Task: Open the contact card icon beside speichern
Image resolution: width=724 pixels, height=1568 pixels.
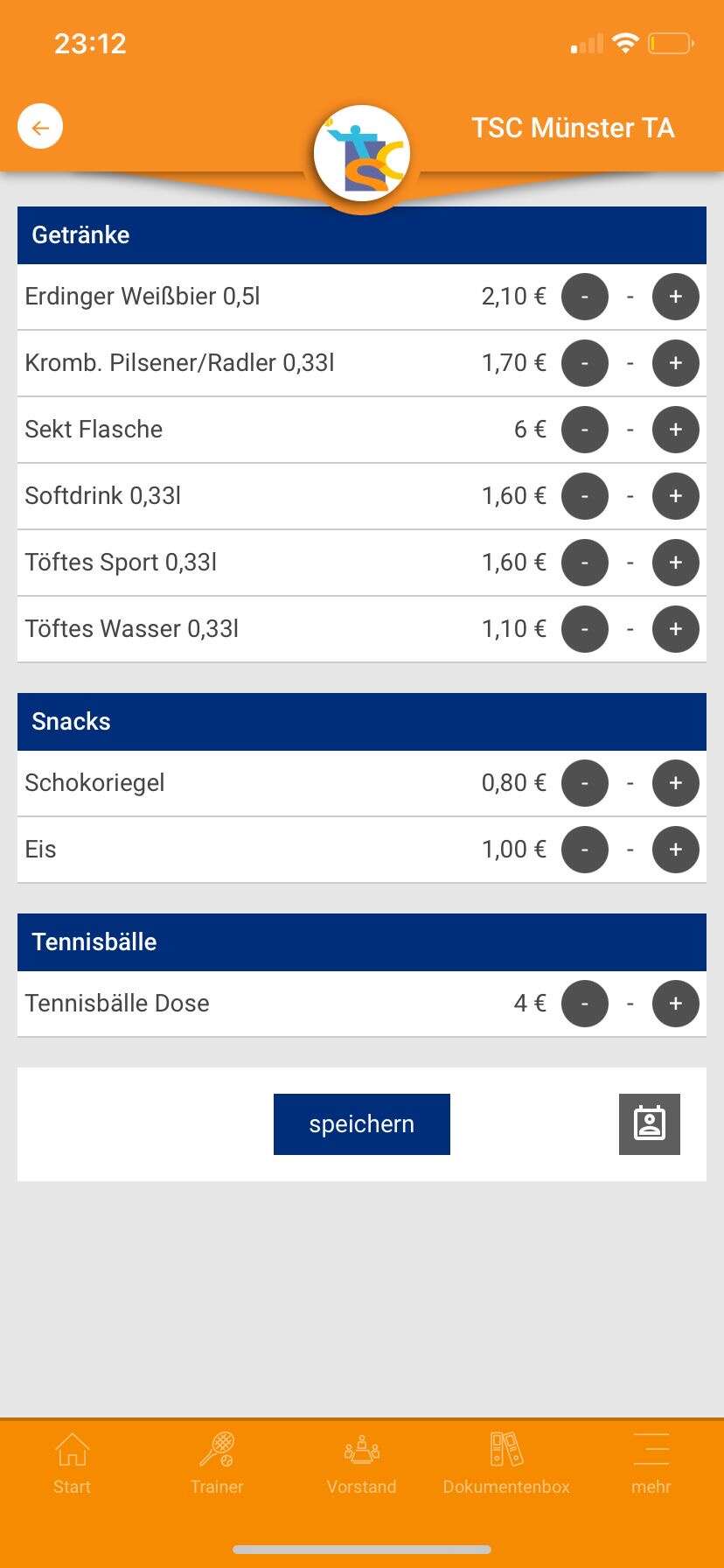Action: click(649, 1124)
